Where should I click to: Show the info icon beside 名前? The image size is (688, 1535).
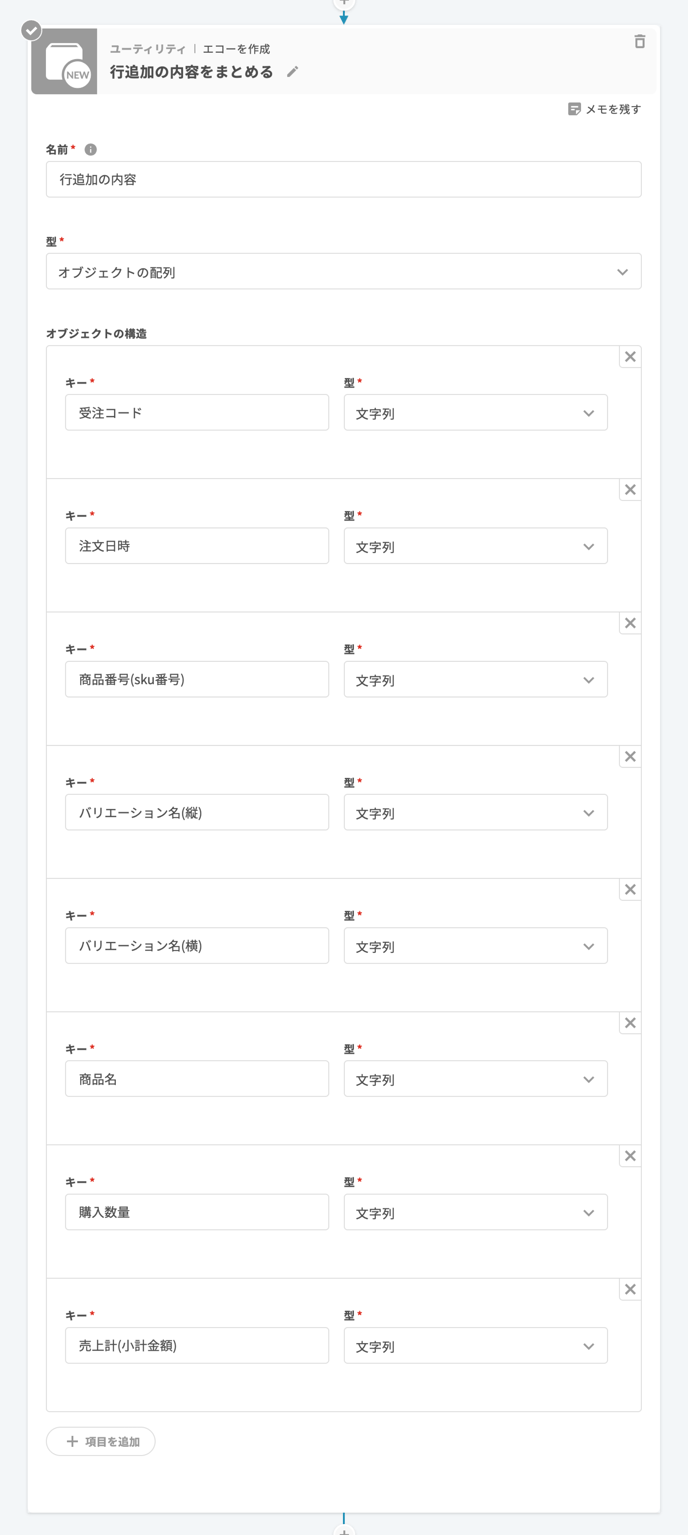91,150
